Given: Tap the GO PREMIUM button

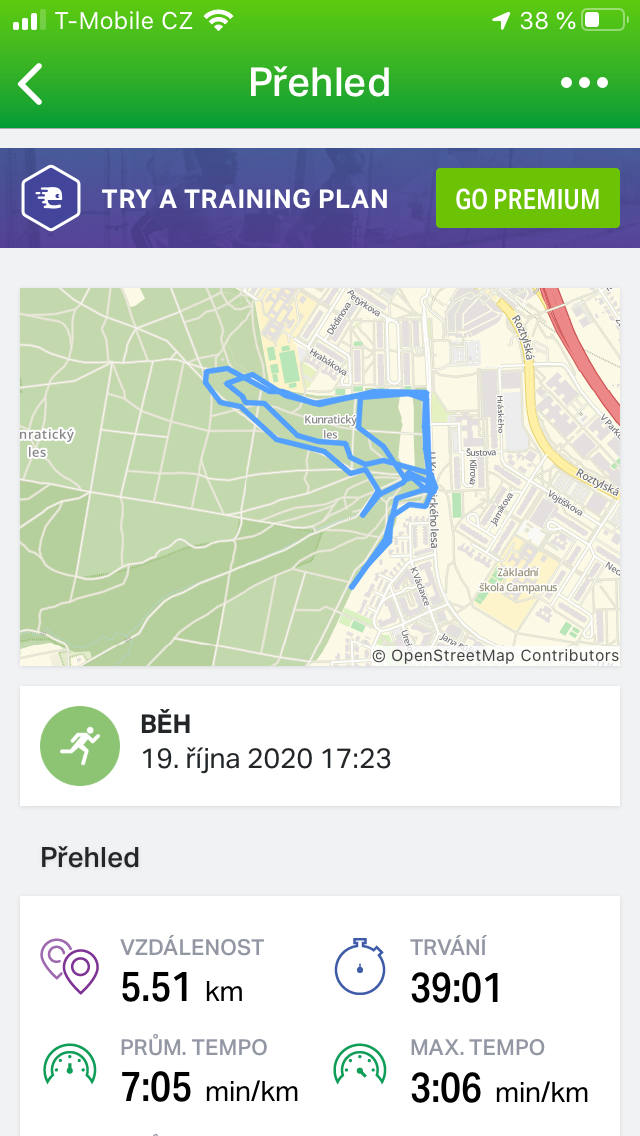Looking at the screenshot, I should (x=528, y=199).
